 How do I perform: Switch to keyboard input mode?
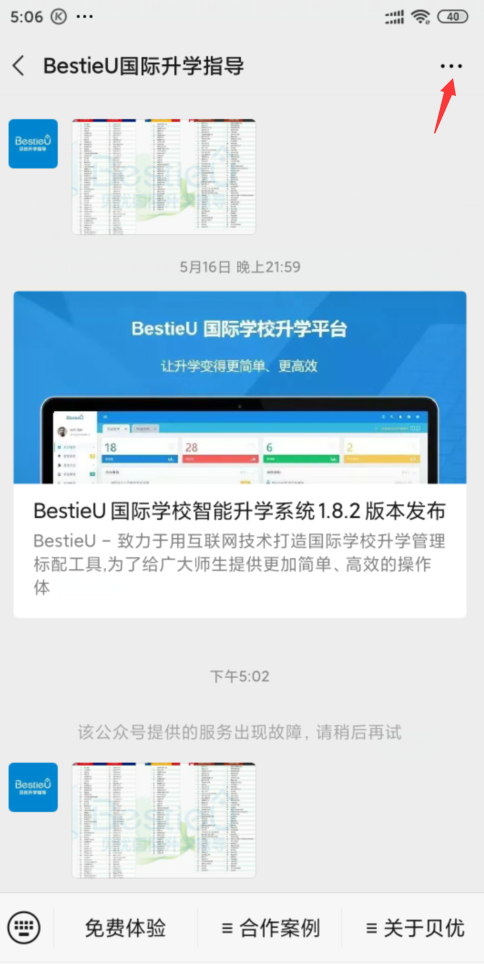coord(24,928)
